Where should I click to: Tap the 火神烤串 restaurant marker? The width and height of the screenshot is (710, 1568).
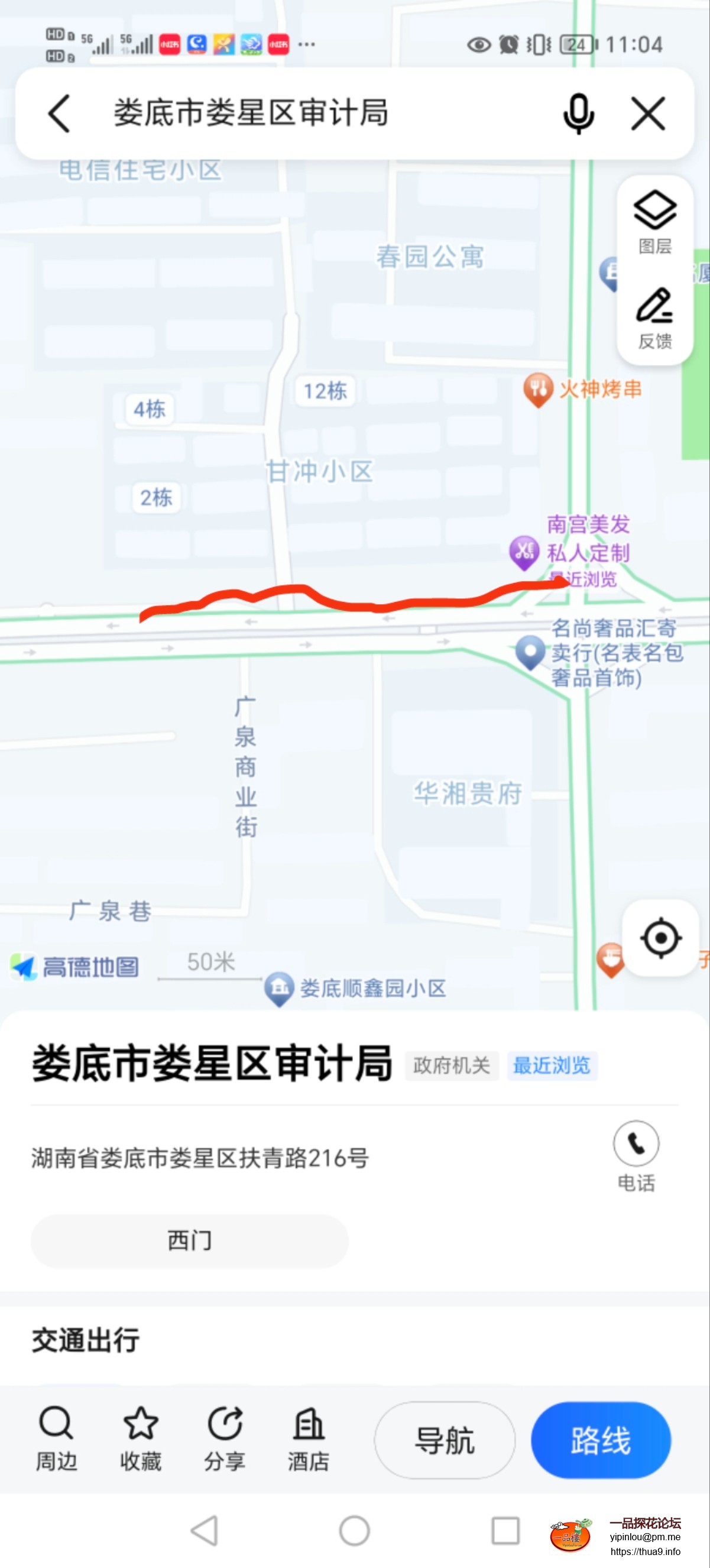coord(538,388)
